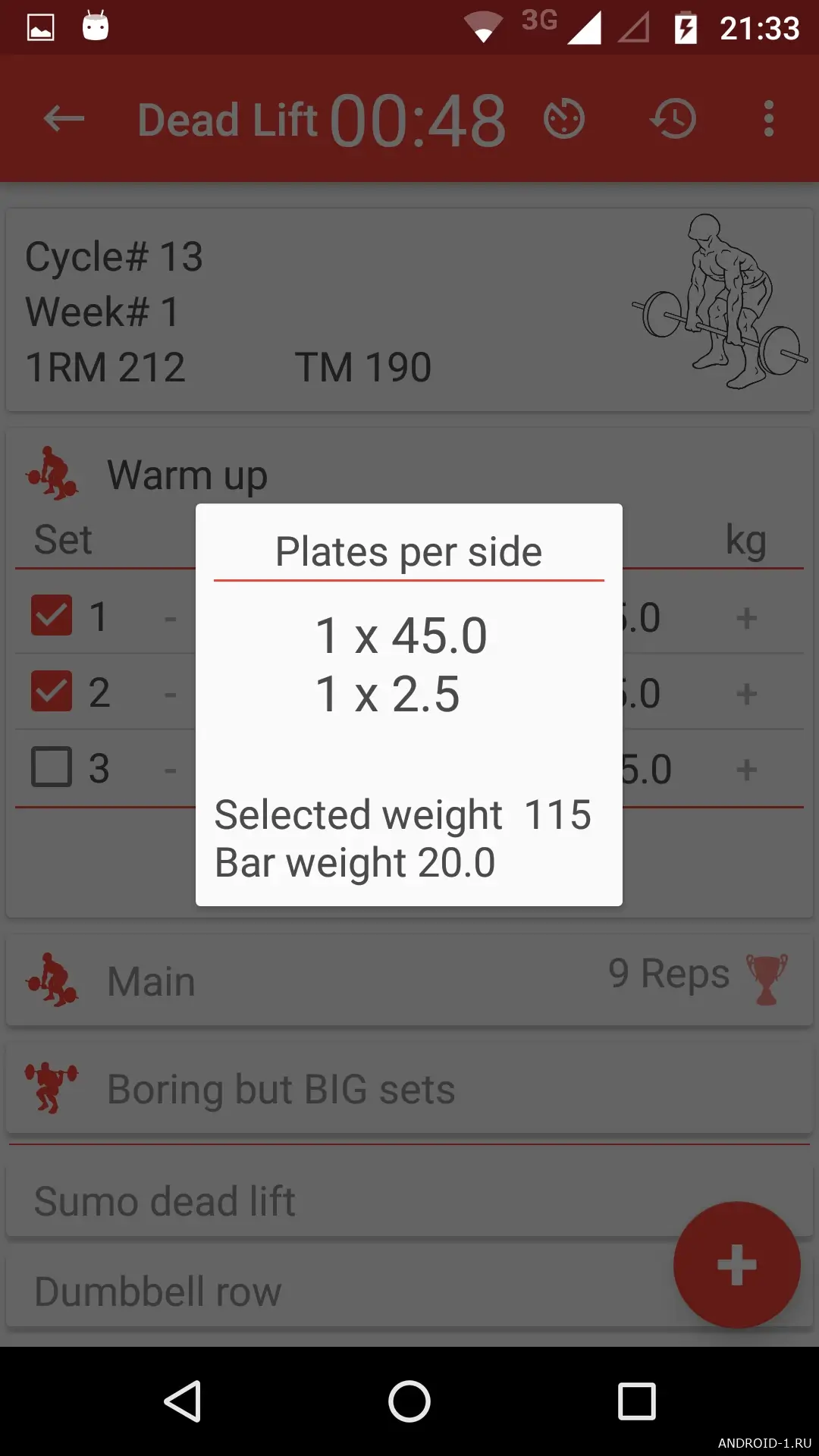The image size is (819, 1456).
Task: Check warm up set 3
Action: pyautogui.click(x=52, y=767)
